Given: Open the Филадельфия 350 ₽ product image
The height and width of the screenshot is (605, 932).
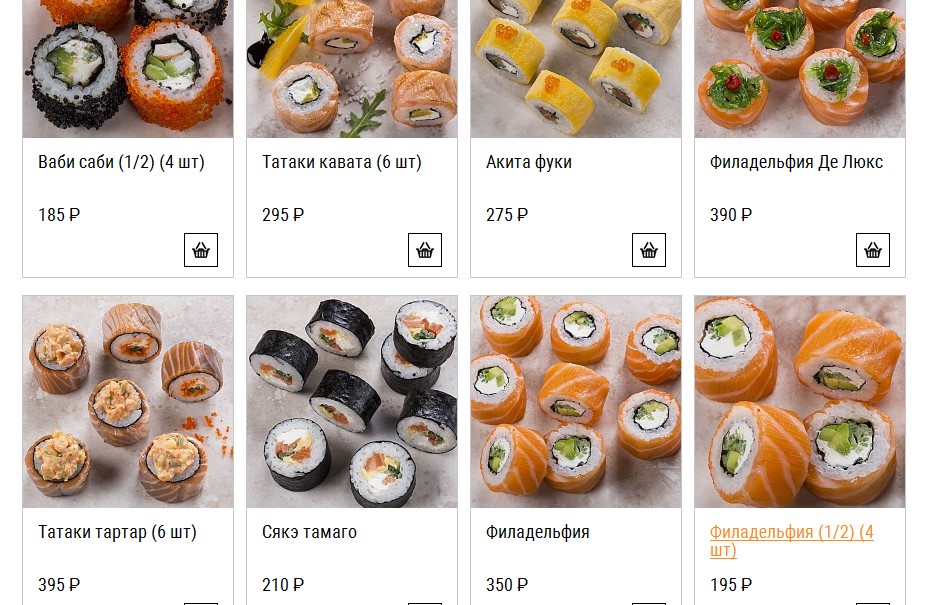Looking at the screenshot, I should 576,401.
